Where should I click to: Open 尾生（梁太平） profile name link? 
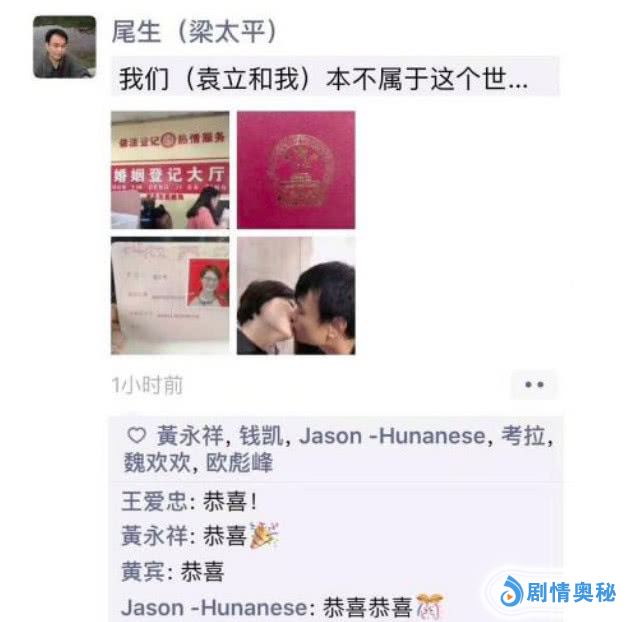[x=194, y=32]
